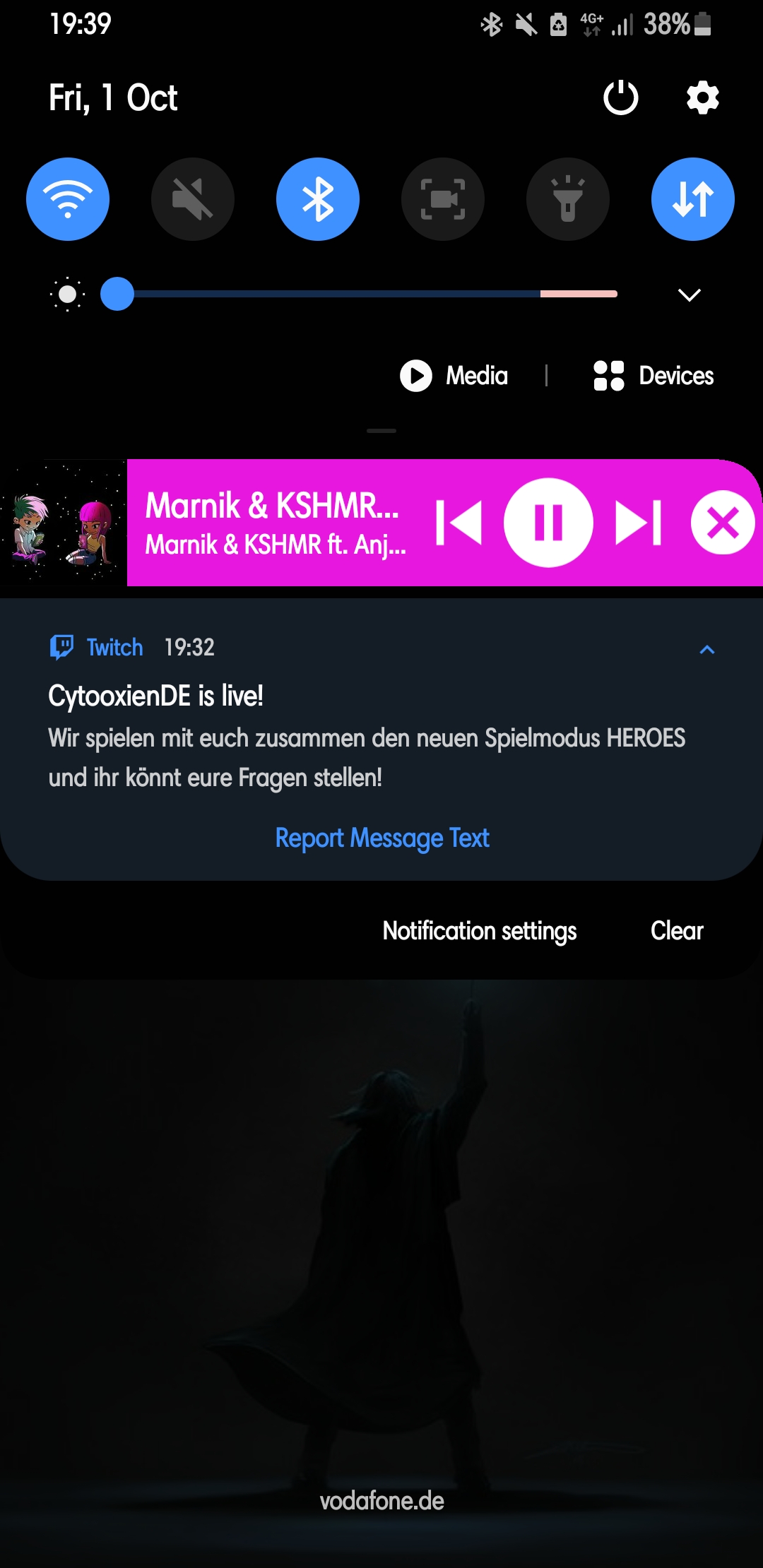Clear all notifications
763x1568 pixels.
[x=676, y=931]
